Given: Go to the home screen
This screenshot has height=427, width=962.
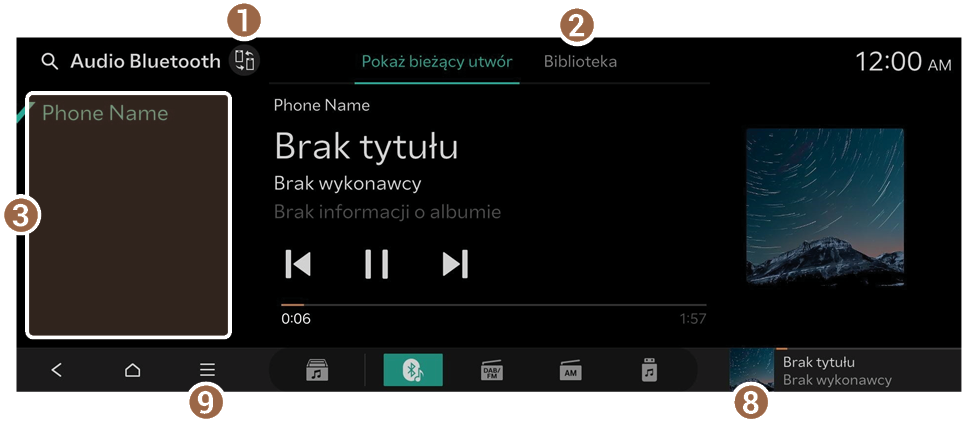Looking at the screenshot, I should point(132,370).
